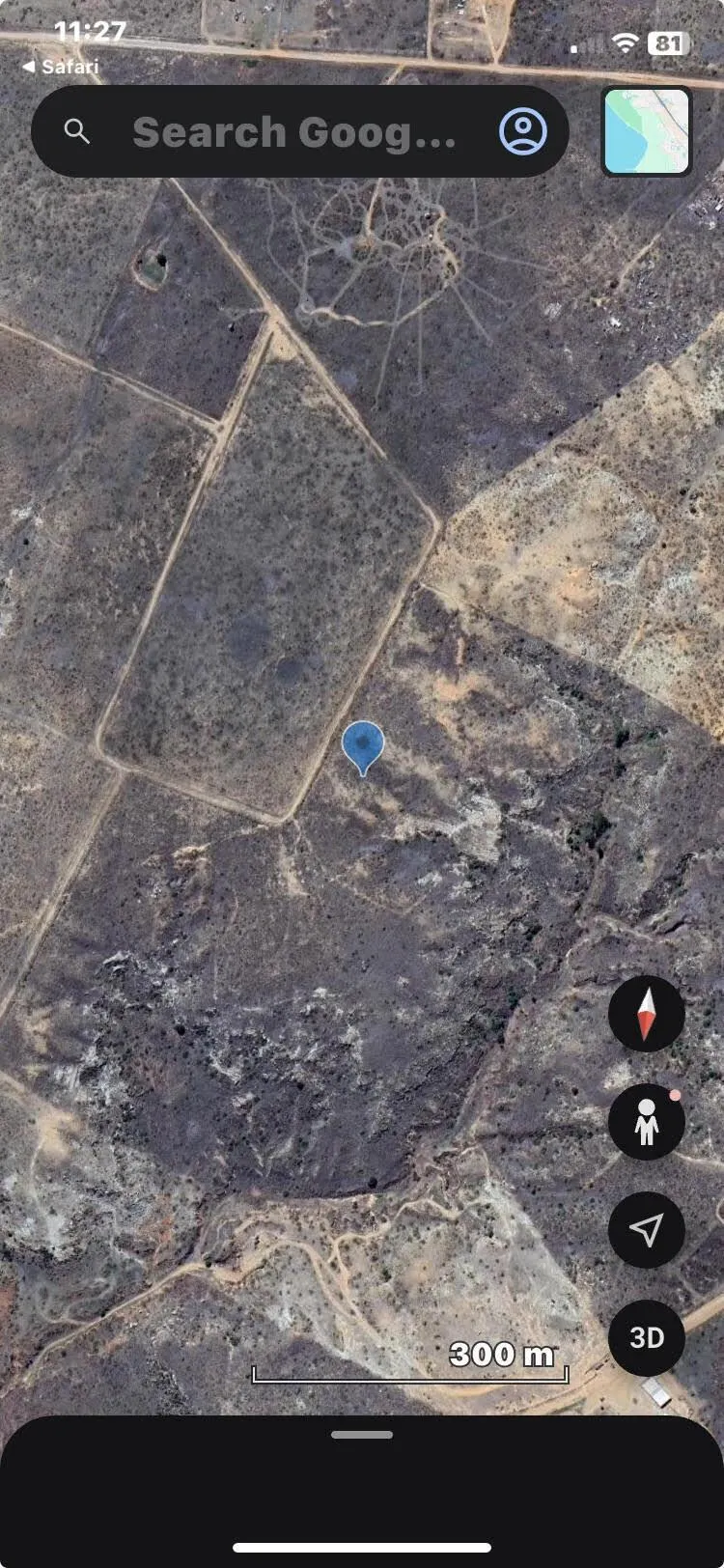Viewport: 724px width, 1568px height.
Task: Enable Street View pegman
Action: (646, 1122)
